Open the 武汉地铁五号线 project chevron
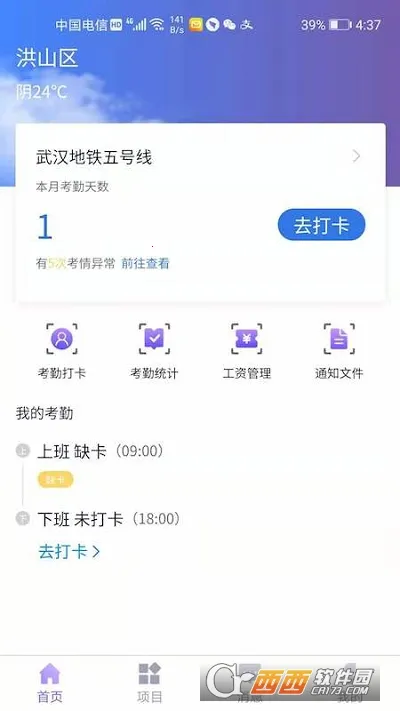The width and height of the screenshot is (400, 711). click(x=356, y=156)
